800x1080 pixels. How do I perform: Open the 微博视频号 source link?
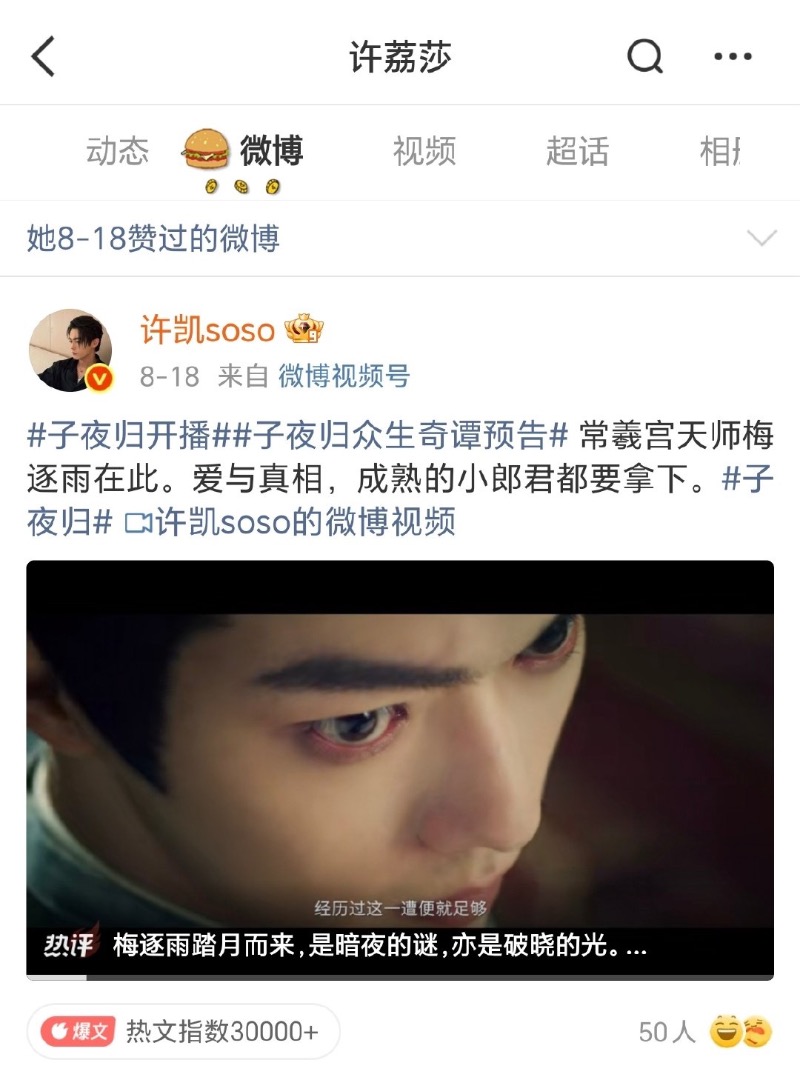[x=344, y=376]
